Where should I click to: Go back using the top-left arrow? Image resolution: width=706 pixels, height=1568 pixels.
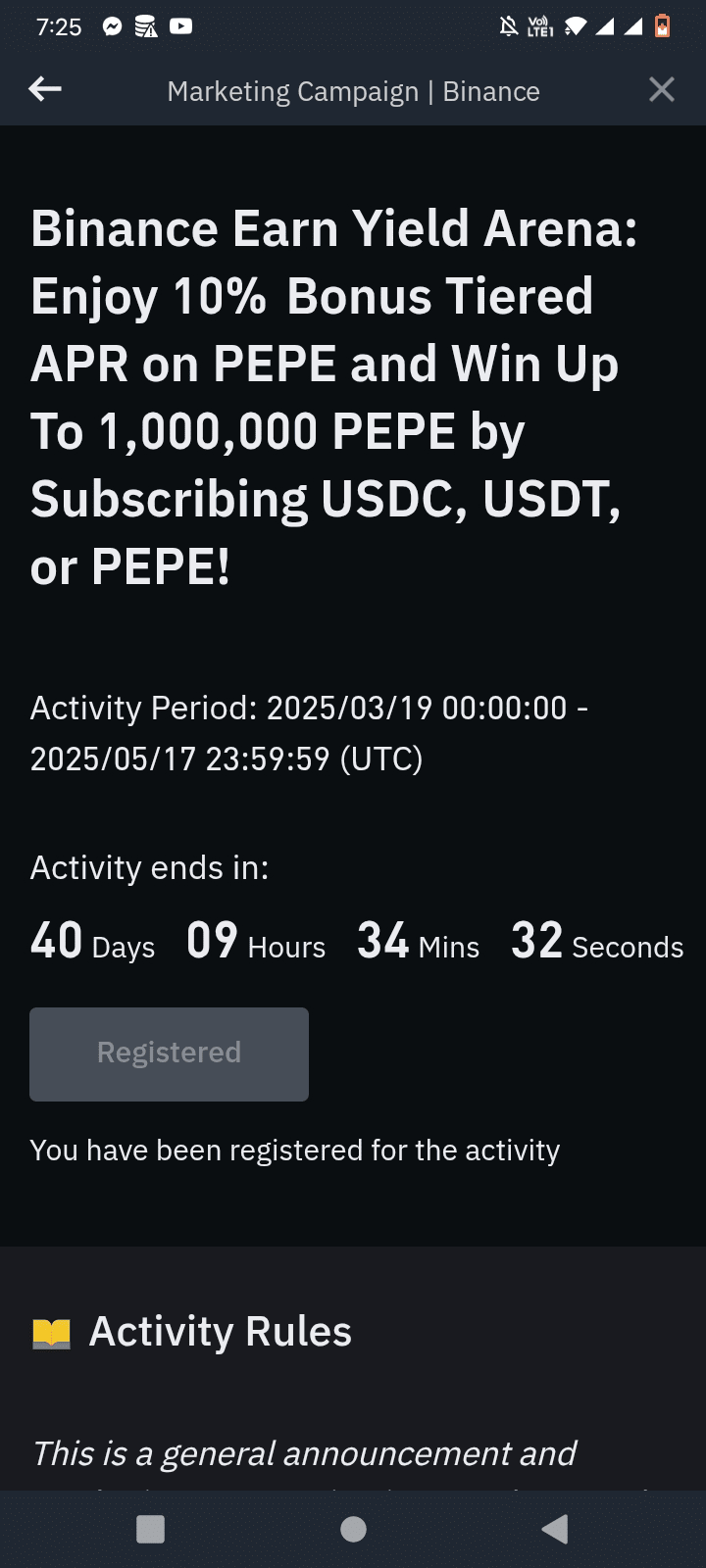tap(45, 90)
